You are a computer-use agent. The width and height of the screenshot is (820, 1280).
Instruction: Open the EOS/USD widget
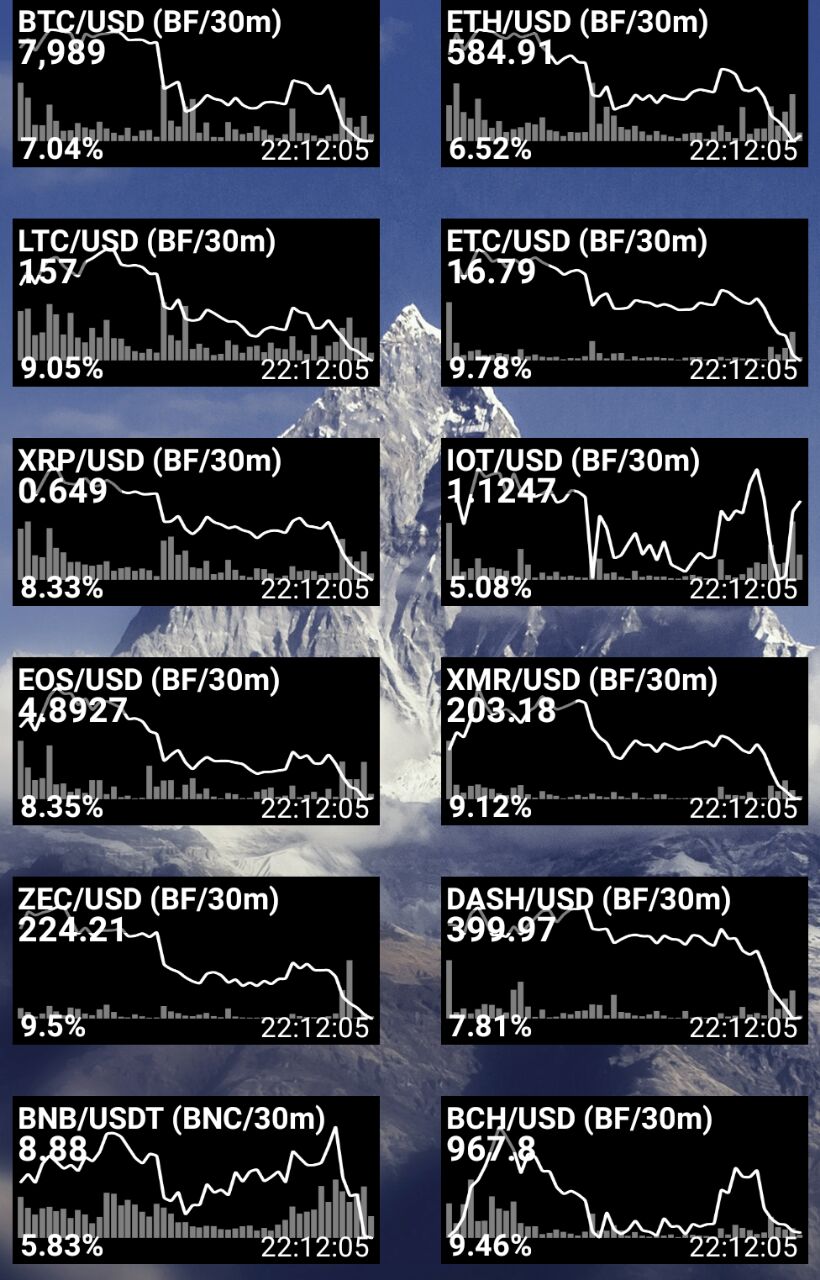pyautogui.click(x=196, y=741)
